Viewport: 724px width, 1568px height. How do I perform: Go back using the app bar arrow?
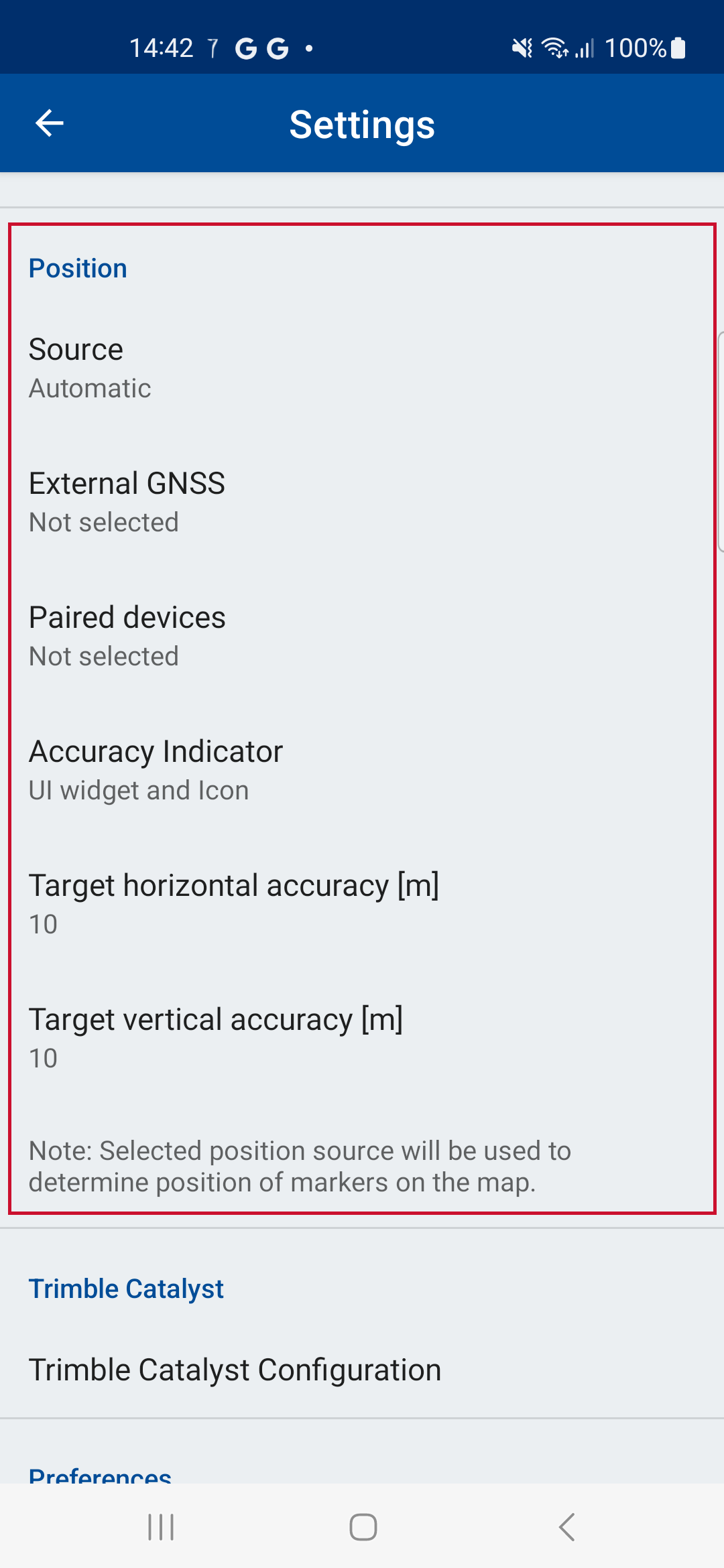49,123
